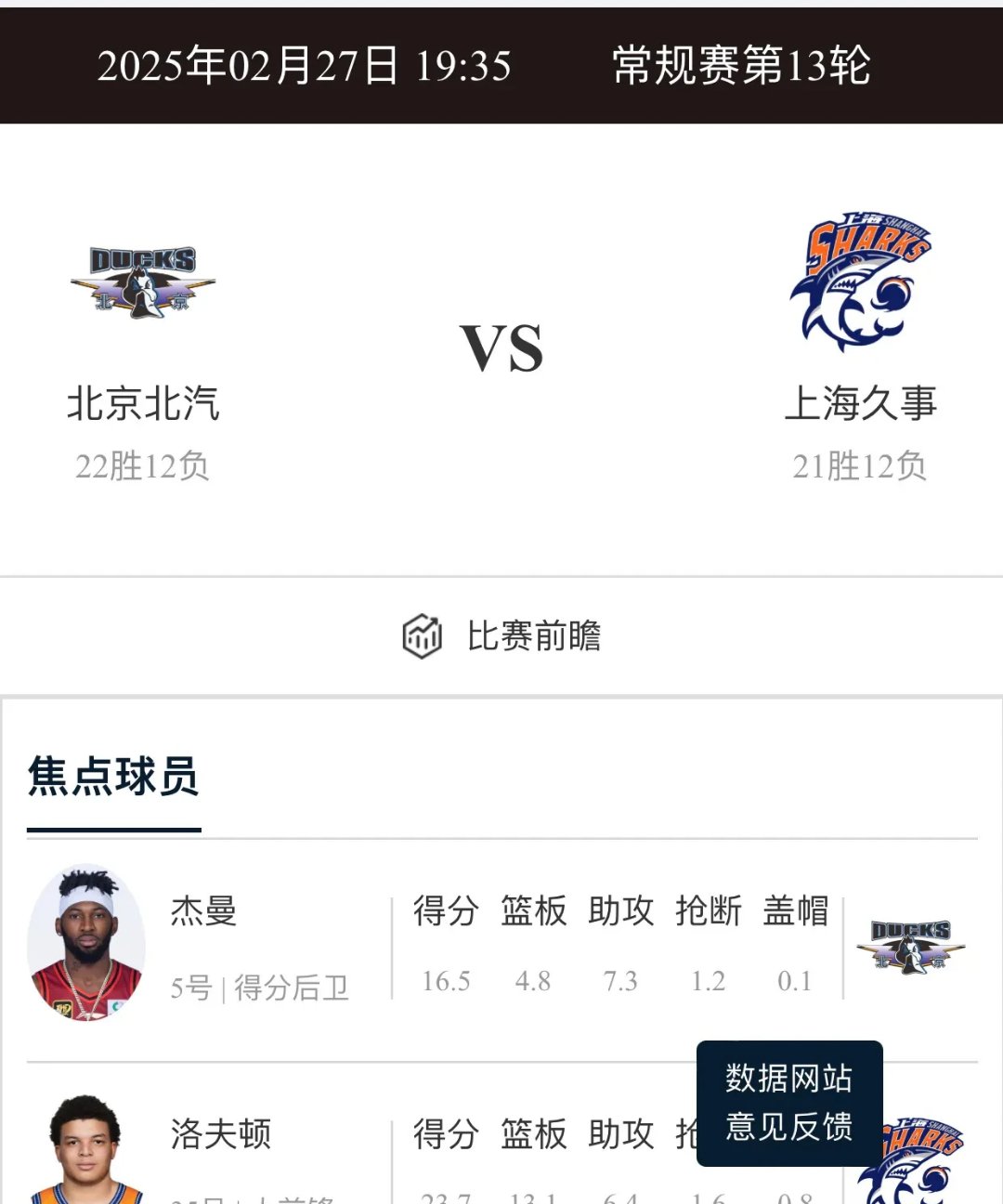Image resolution: width=1003 pixels, height=1204 pixels.
Task: Open player 洛夫顿's profile row
Action: click(x=220, y=1134)
